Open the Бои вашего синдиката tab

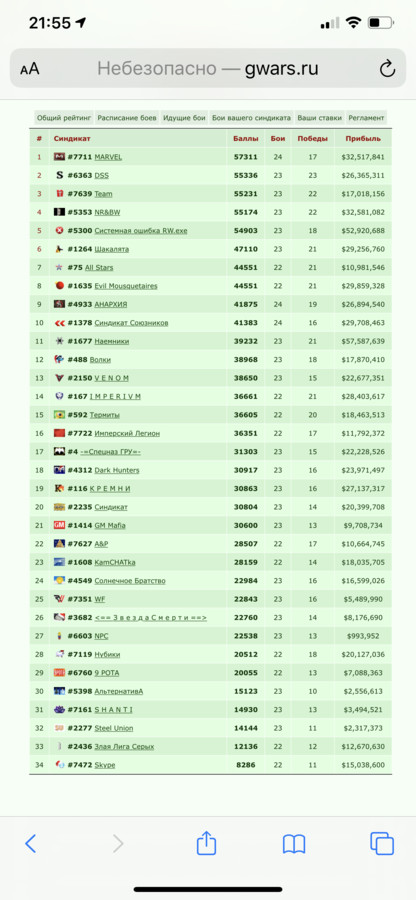(x=251, y=118)
